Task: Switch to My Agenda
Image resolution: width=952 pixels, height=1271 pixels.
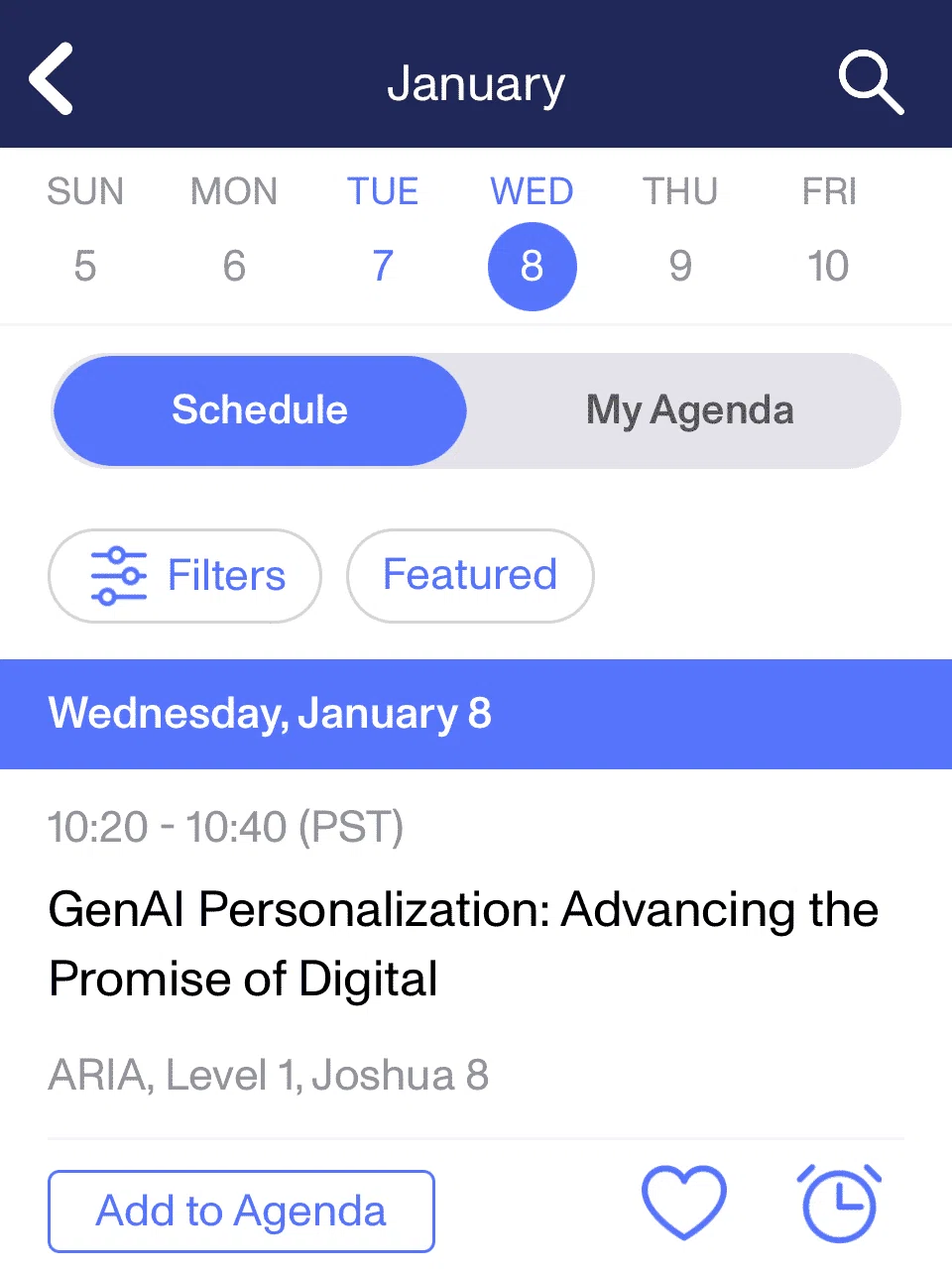Action: [690, 410]
